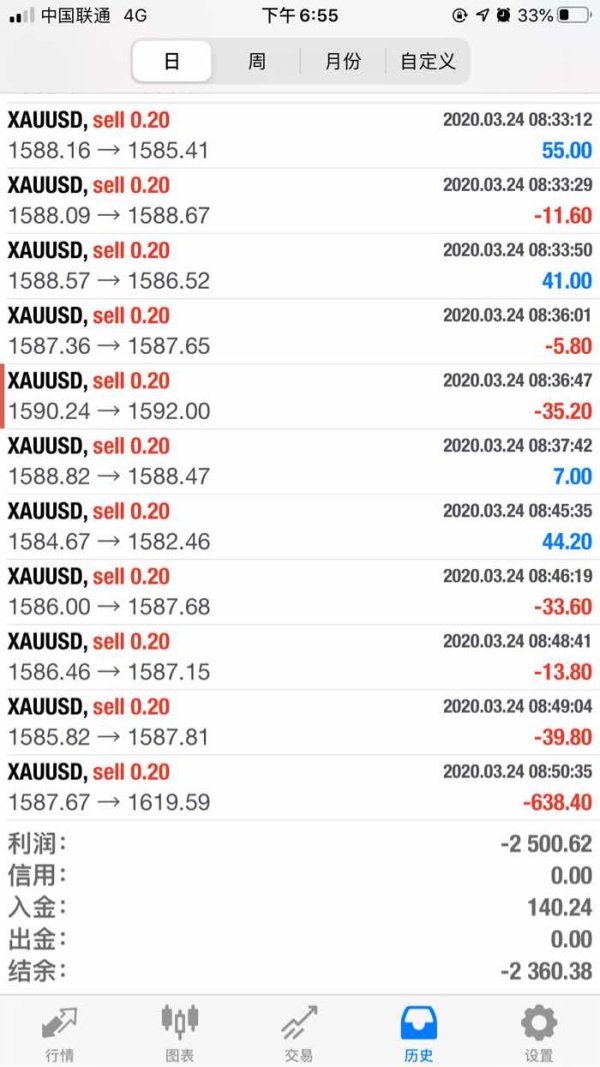
Task: Open the 历史 history tab
Action: pos(419,1032)
